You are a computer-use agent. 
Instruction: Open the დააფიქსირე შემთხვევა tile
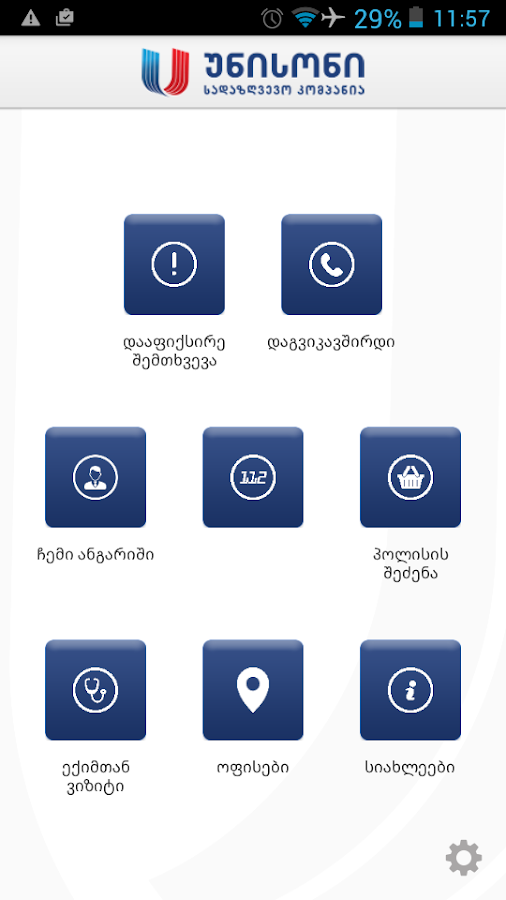click(x=174, y=265)
